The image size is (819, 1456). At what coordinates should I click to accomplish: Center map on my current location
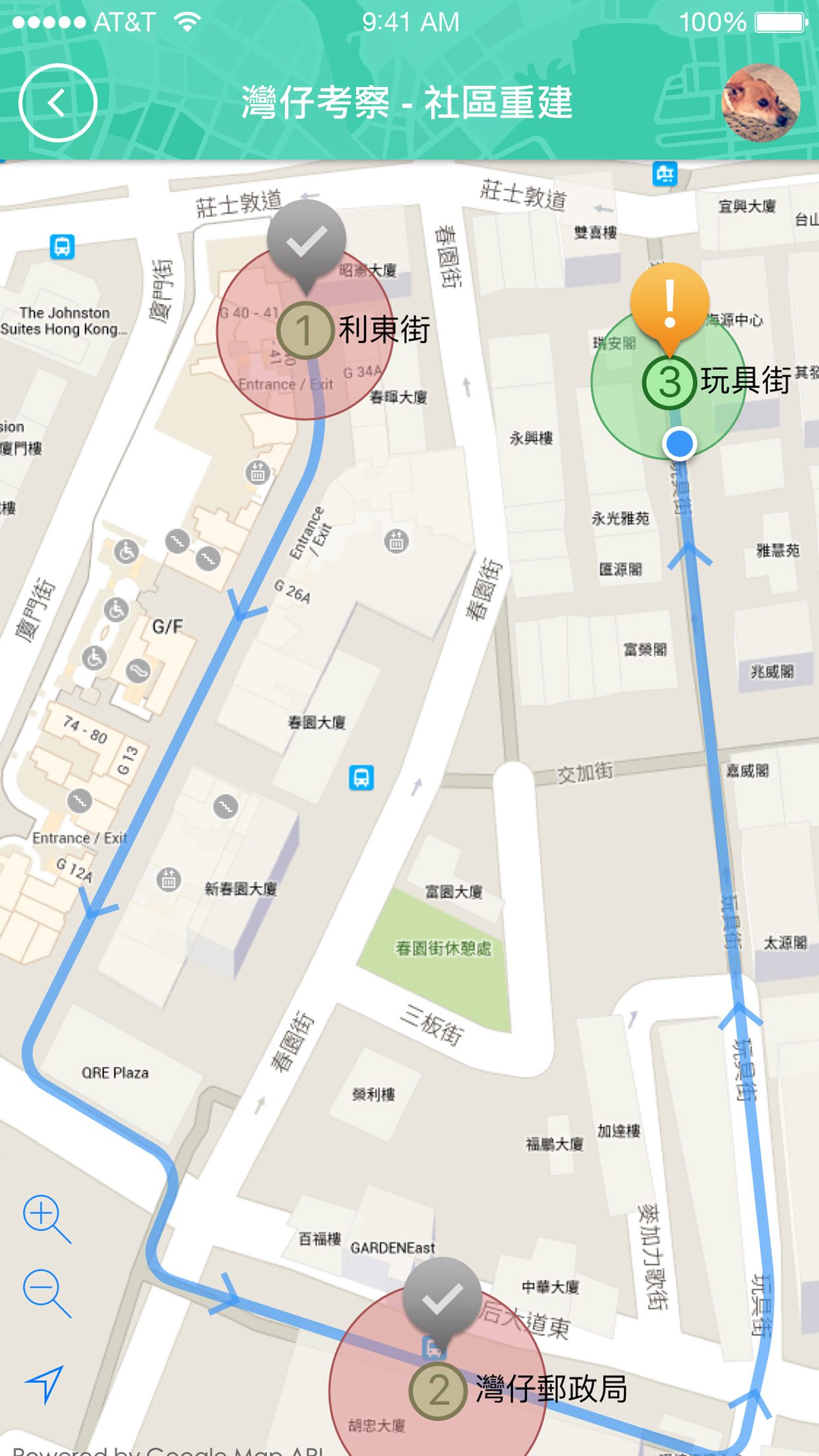[45, 1382]
